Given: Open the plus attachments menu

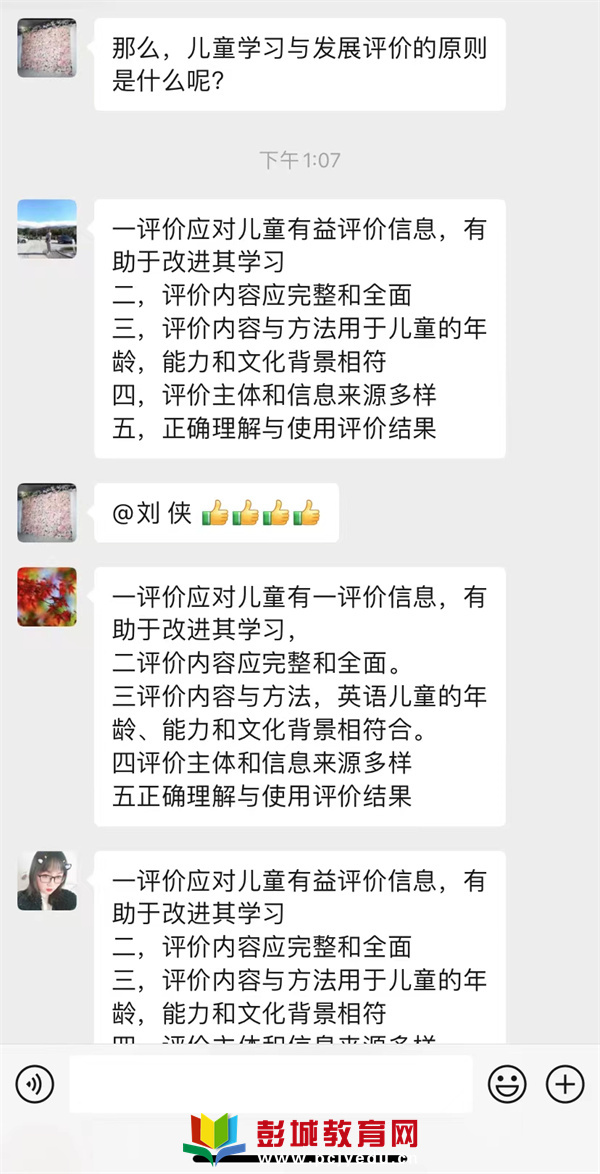Looking at the screenshot, I should pyautogui.click(x=565, y=1083).
